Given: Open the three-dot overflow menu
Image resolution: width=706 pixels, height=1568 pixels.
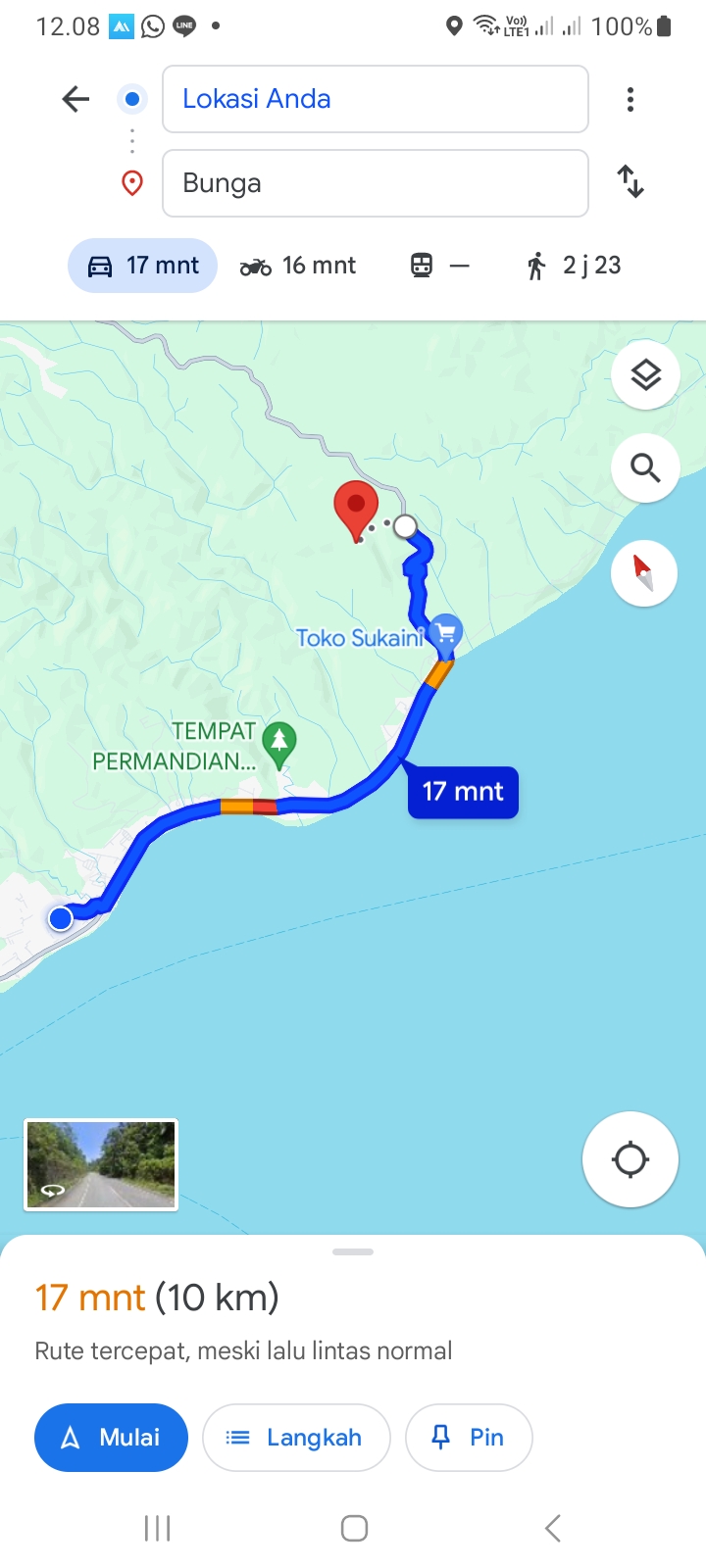Looking at the screenshot, I should coord(630,99).
